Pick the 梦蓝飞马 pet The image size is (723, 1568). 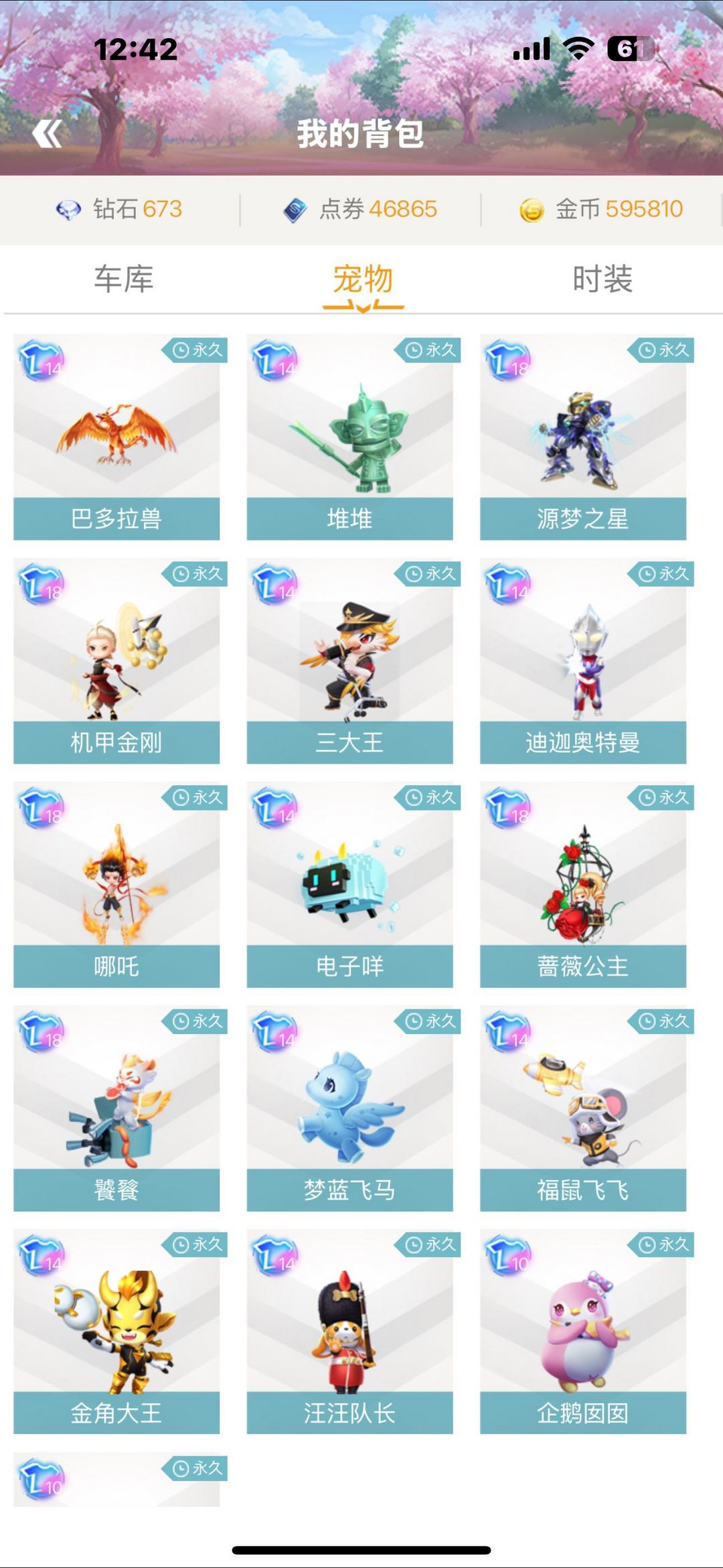tap(349, 1109)
